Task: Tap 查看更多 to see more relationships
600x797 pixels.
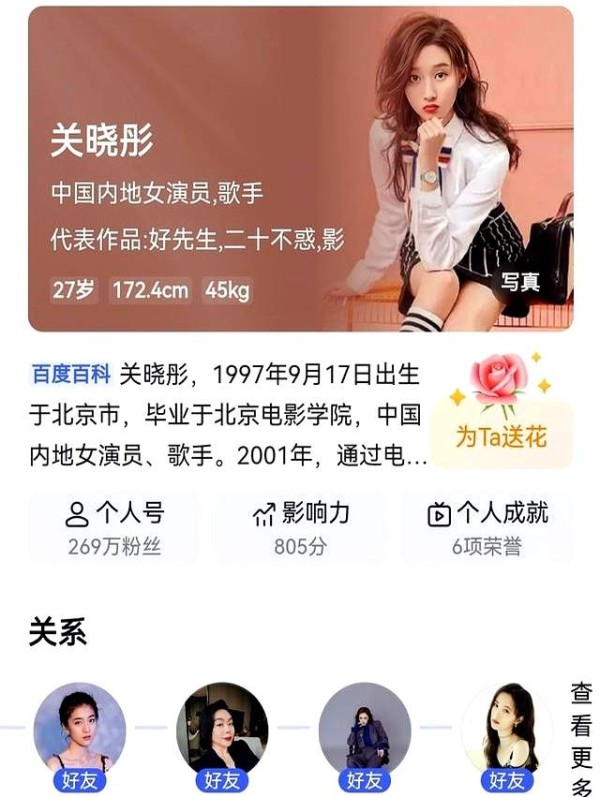Action: coord(581,738)
